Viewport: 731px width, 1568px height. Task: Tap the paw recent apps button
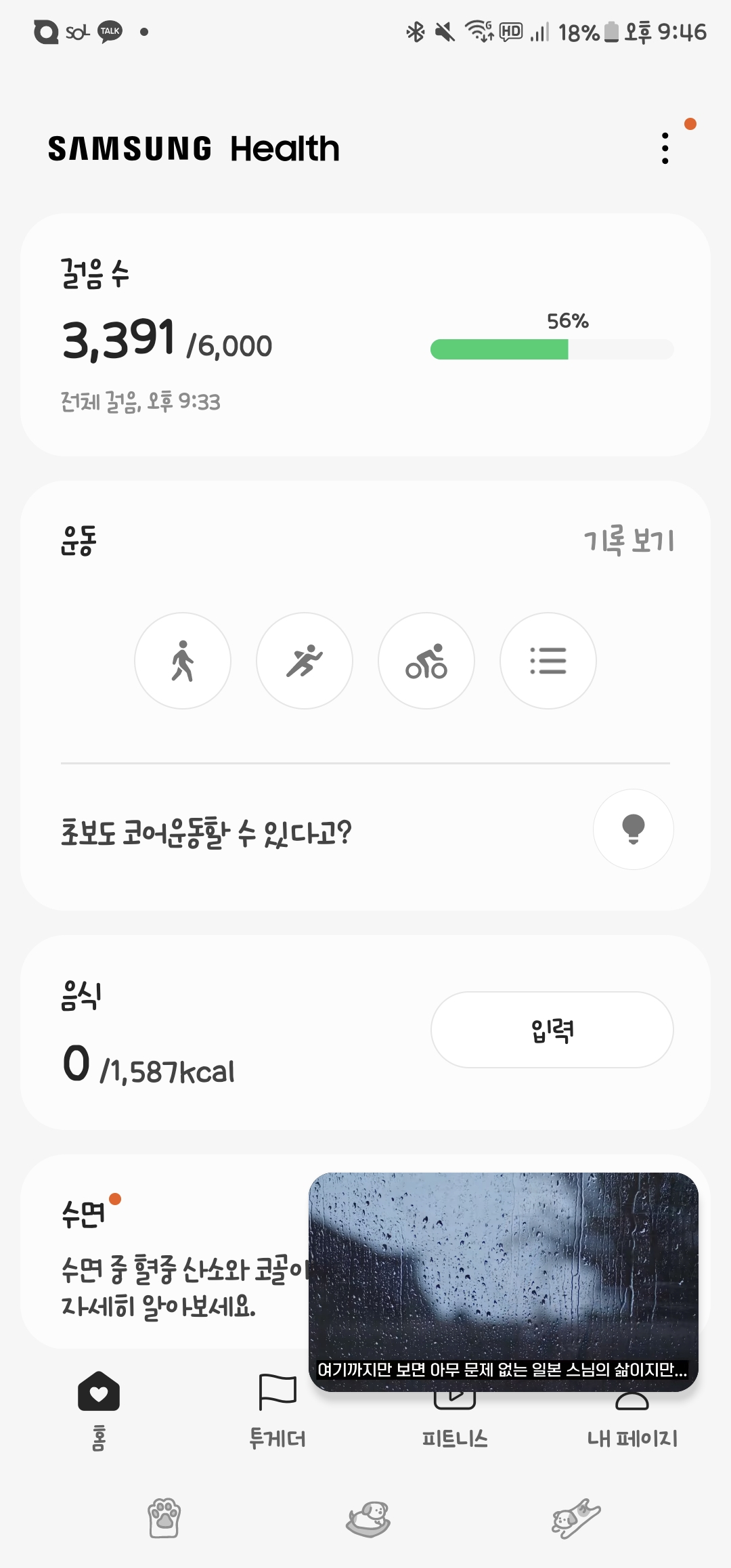coord(164,1518)
